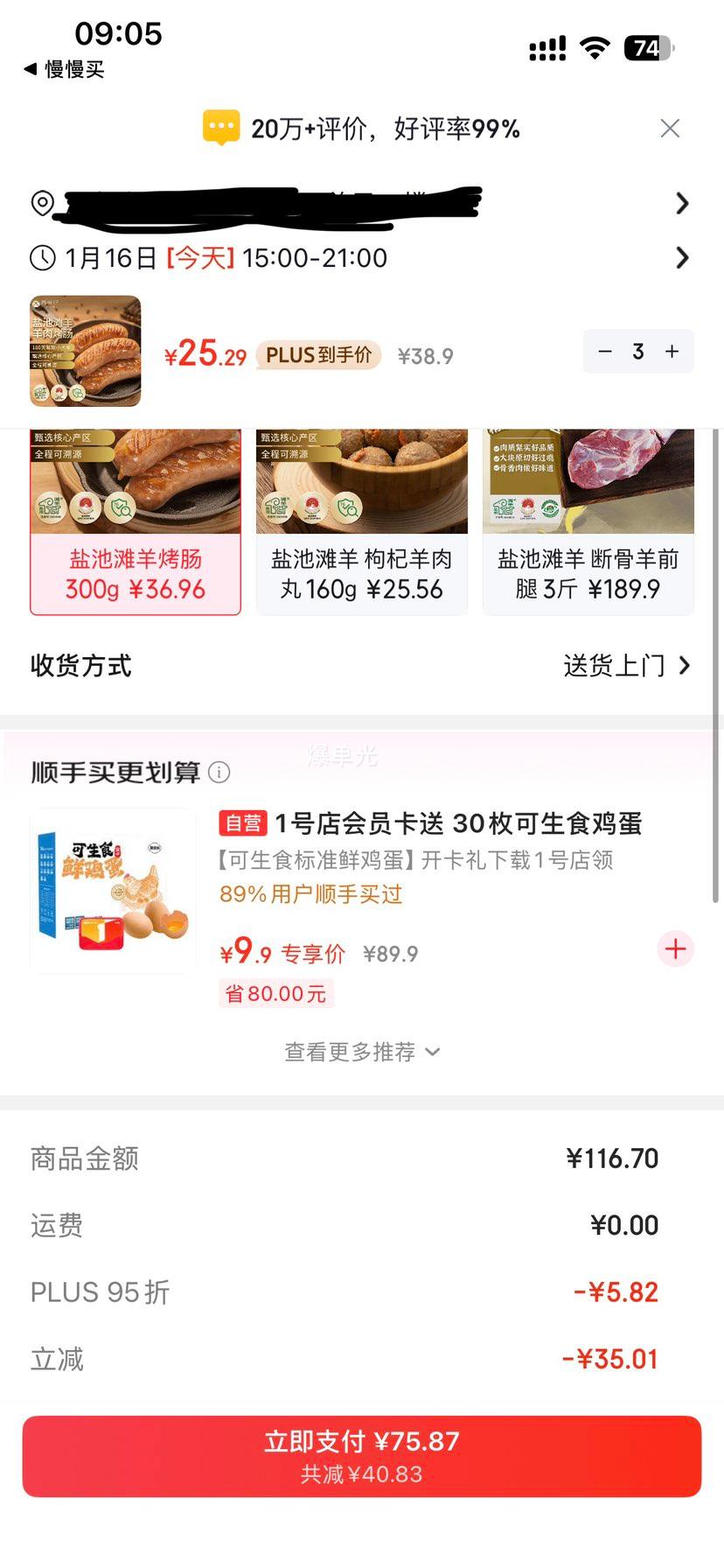The height and width of the screenshot is (1568, 724).
Task: Click the clock icon beside delivery date
Action: 38,257
